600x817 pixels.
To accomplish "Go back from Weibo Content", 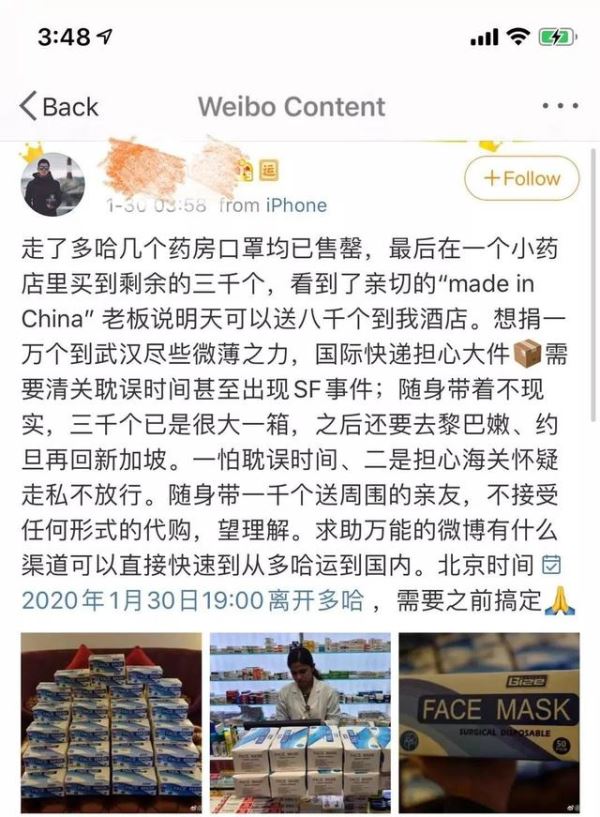I will pos(58,106).
